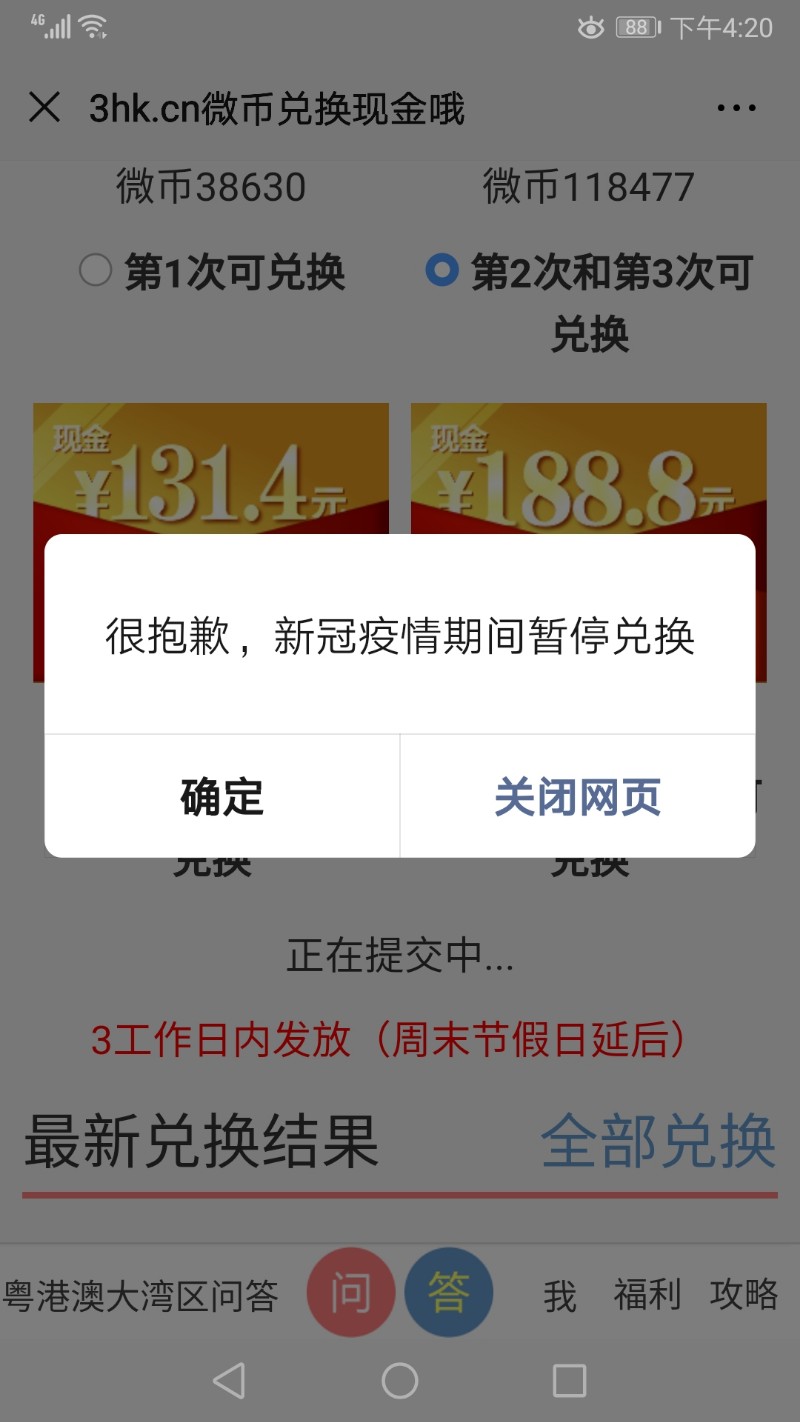Tap the blue 答 button
Screen dimensions: 800x1422
point(449,1293)
